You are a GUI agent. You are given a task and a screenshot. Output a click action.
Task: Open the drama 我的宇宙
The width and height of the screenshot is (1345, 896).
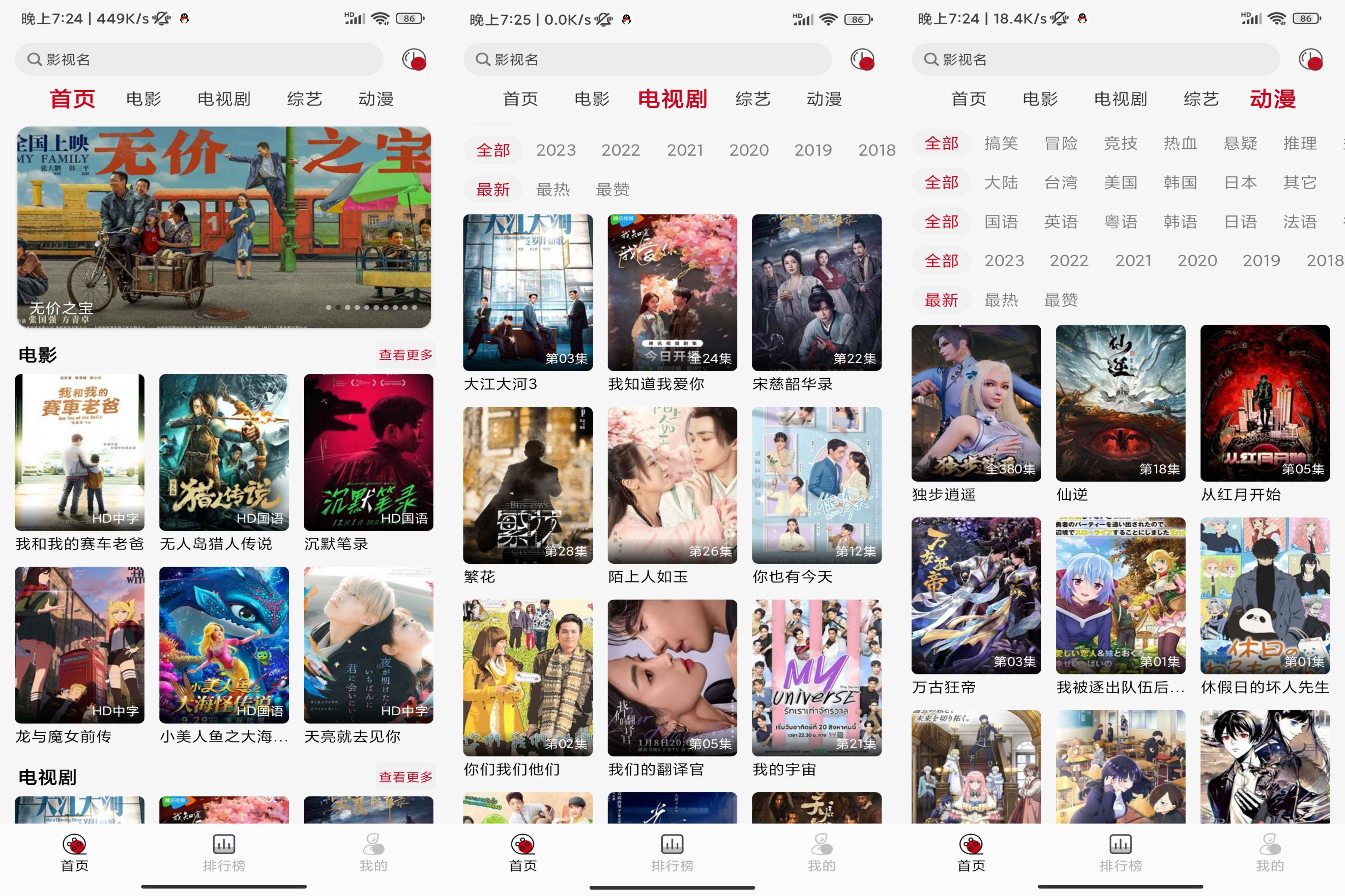[816, 677]
